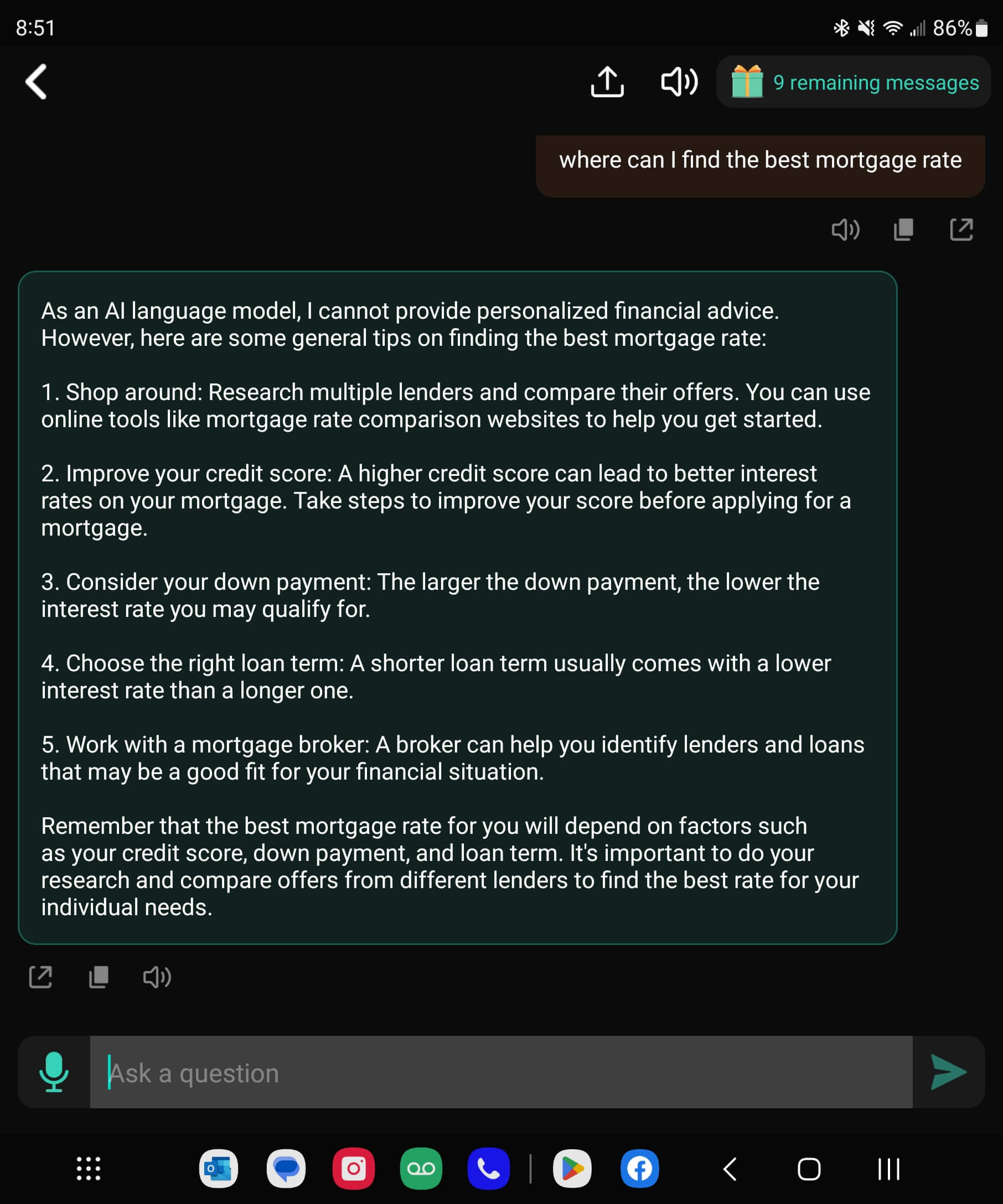Share the AI answer below the response
The width and height of the screenshot is (1003, 1204).
click(x=41, y=977)
